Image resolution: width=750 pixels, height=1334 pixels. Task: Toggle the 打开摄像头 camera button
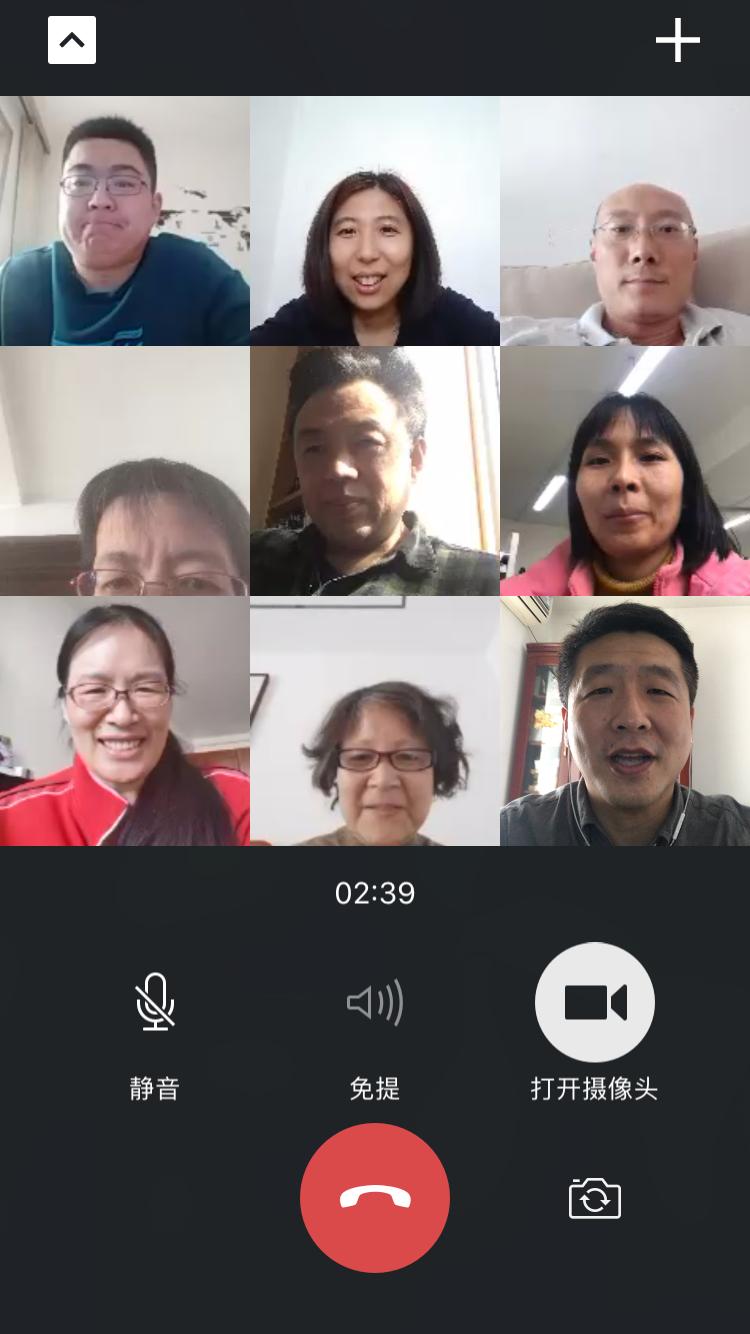coord(595,1003)
